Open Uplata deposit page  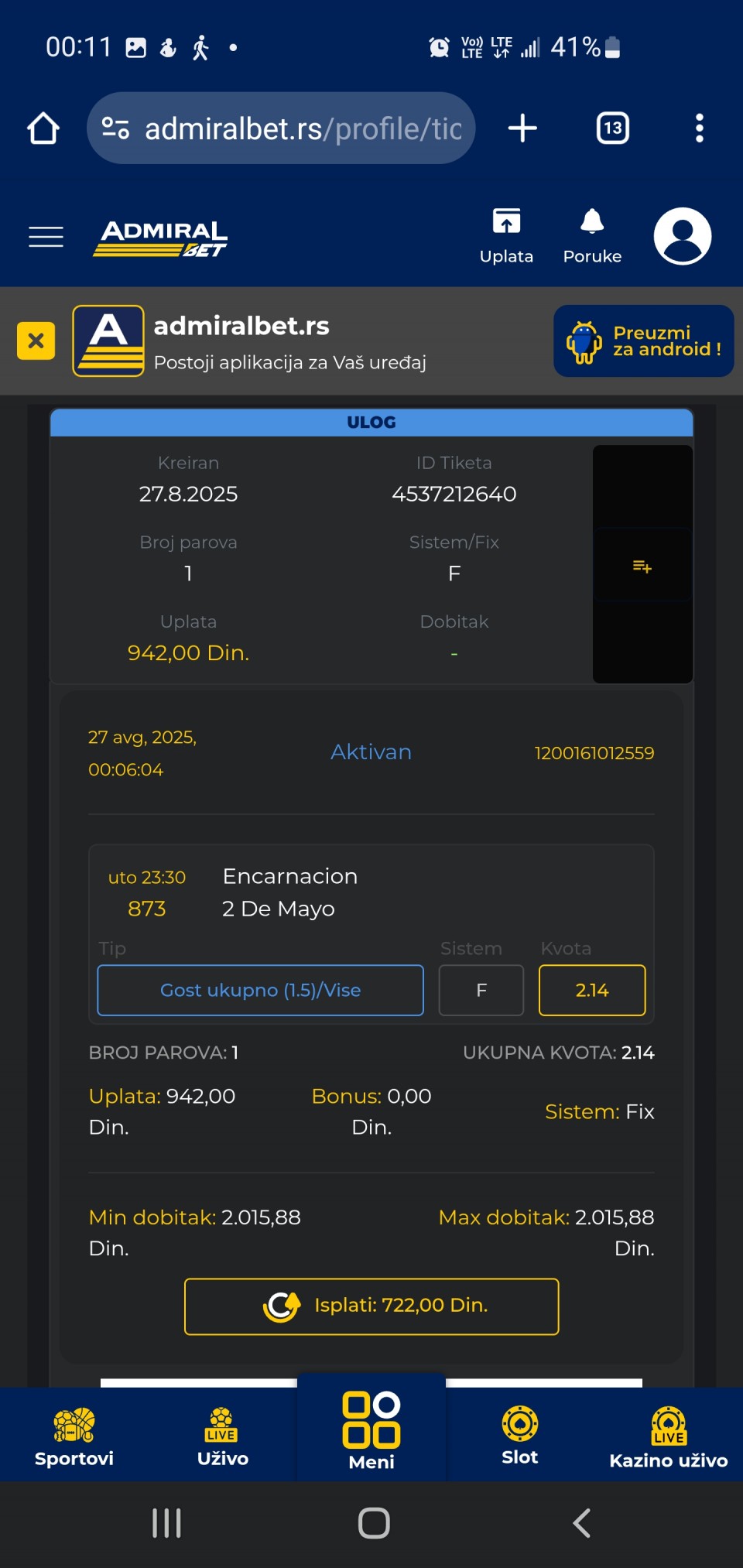(506, 236)
